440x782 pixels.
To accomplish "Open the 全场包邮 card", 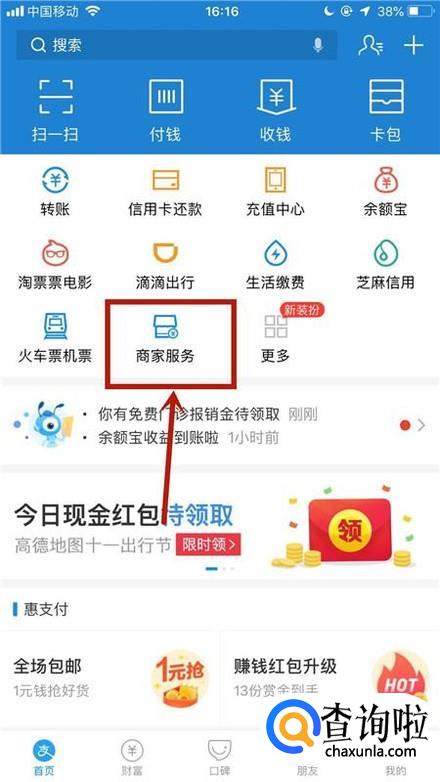I will click(x=110, y=678).
